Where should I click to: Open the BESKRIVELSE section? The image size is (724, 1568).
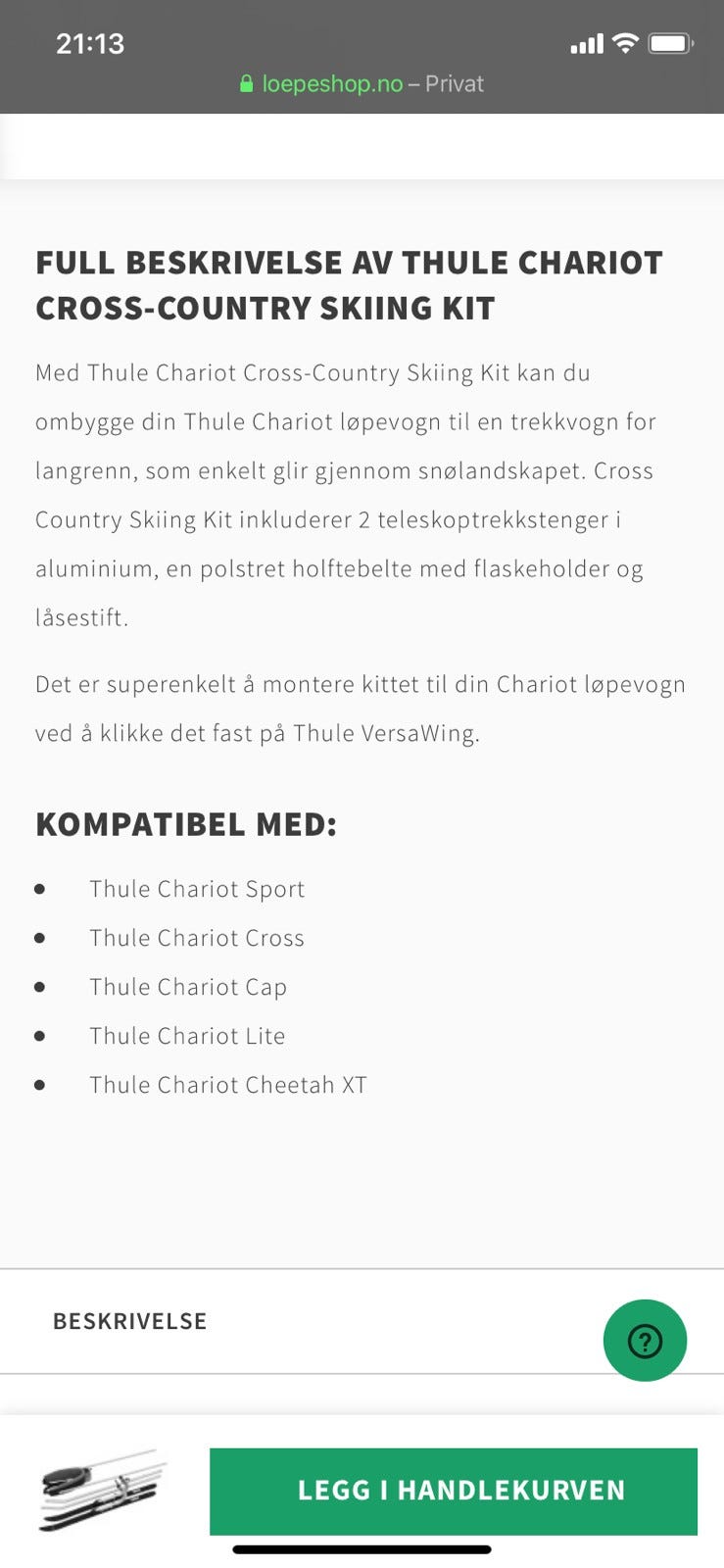tap(129, 1321)
